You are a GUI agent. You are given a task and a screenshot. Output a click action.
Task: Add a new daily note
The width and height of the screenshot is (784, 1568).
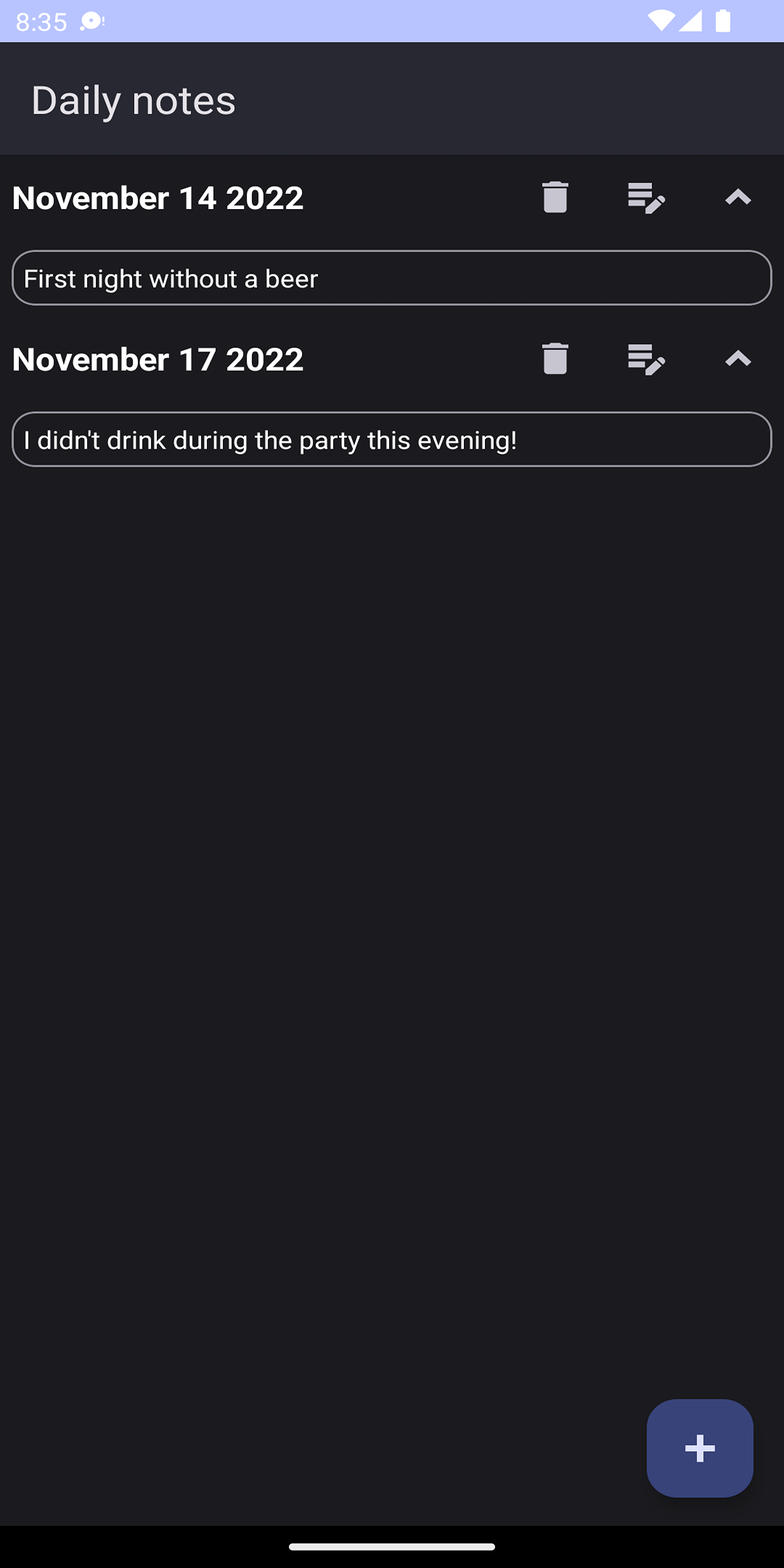[699, 1447]
